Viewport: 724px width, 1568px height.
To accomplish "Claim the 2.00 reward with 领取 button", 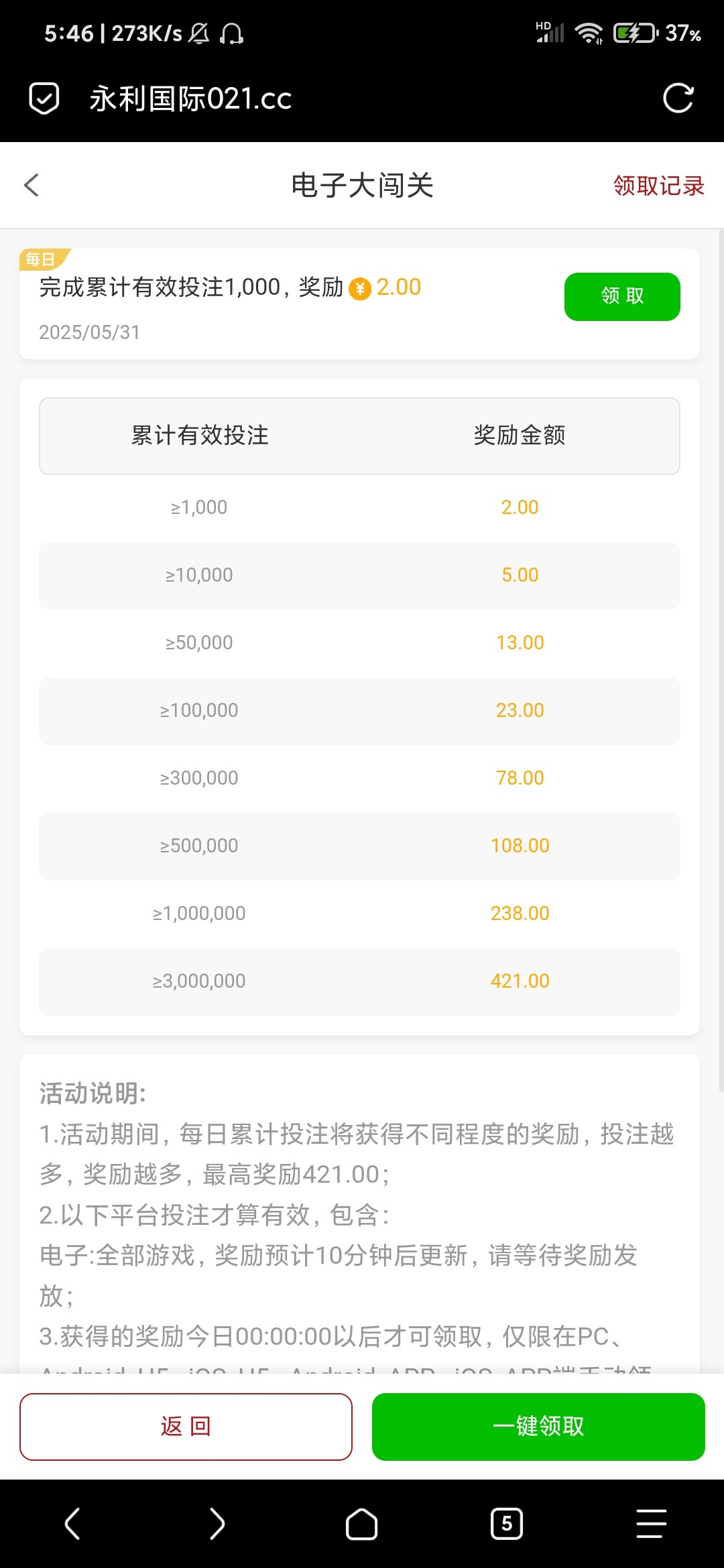I will 622,296.
